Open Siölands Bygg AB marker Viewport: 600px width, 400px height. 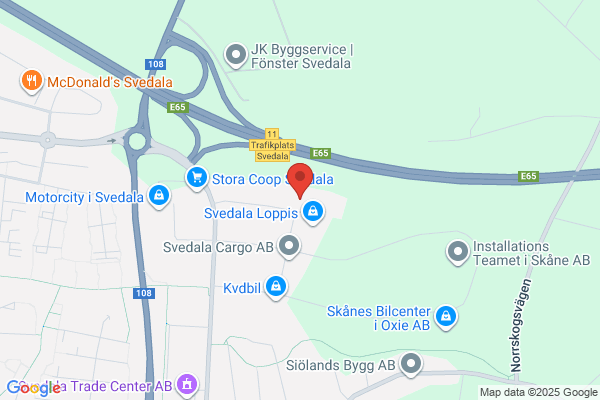(x=411, y=366)
